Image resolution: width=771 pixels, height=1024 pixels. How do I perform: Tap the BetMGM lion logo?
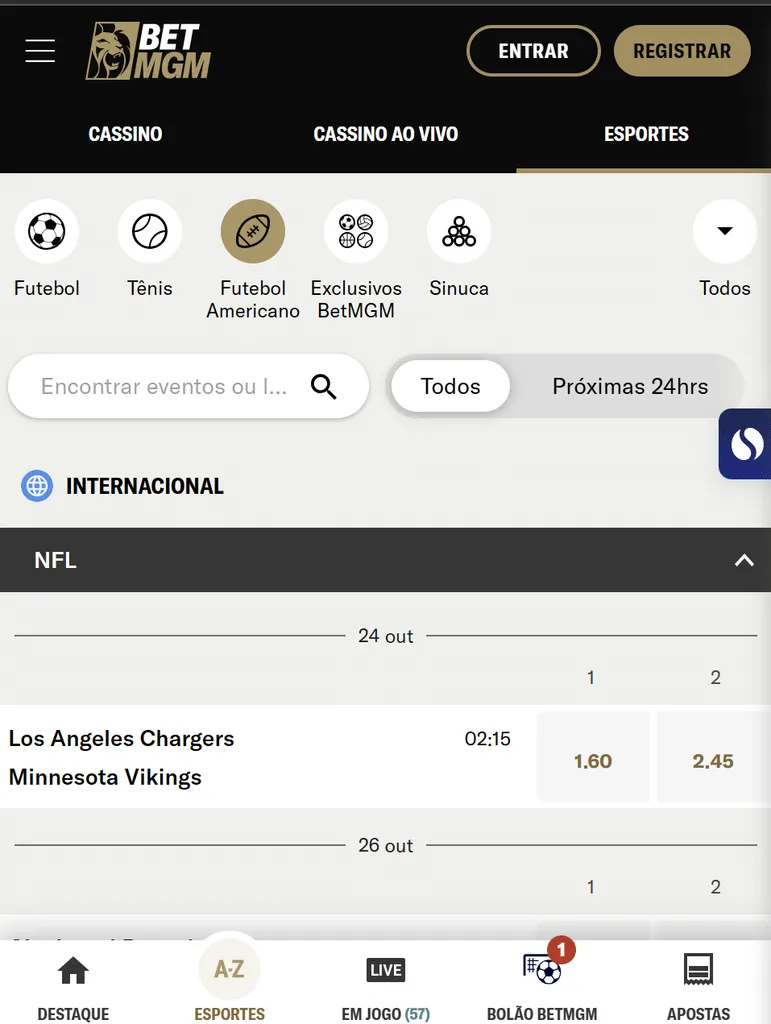click(x=147, y=50)
